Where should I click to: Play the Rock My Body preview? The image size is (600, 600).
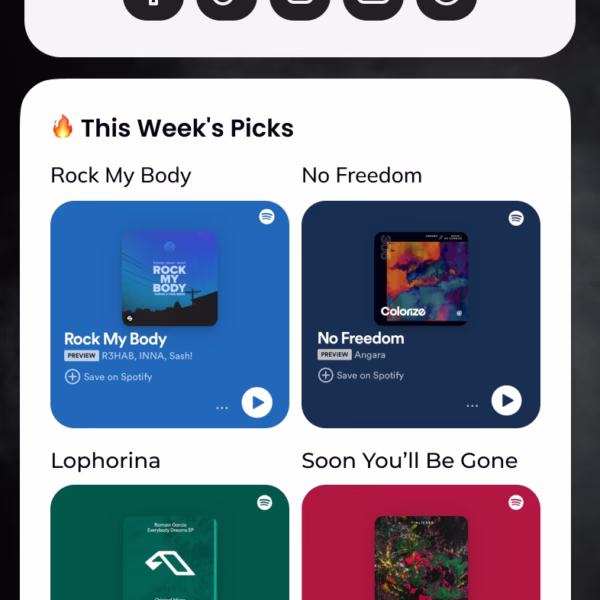pos(257,402)
